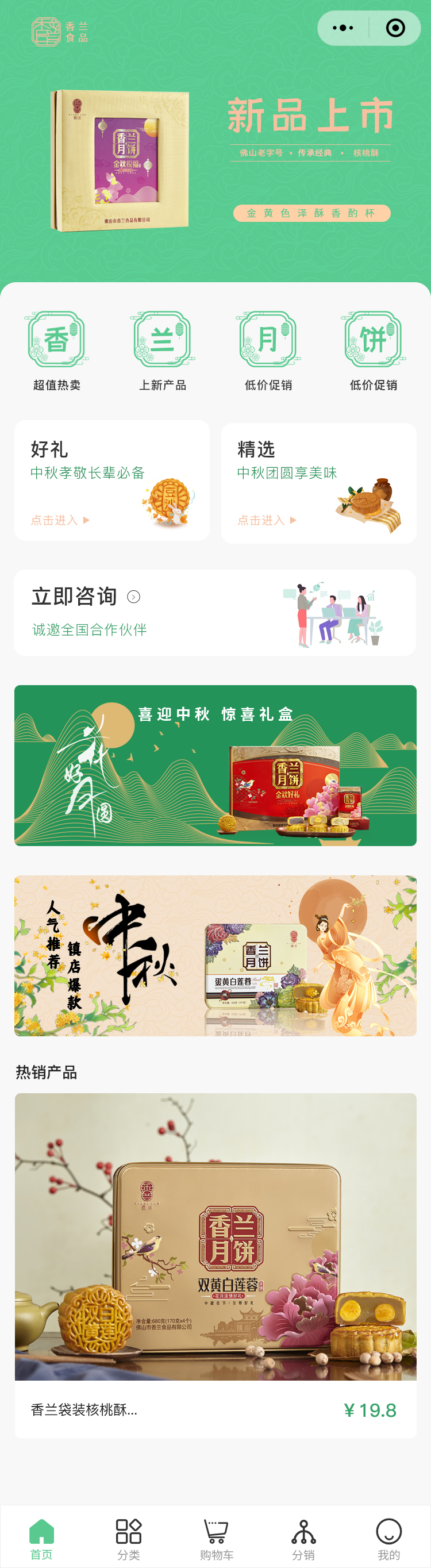Open the 喜迎中秋 惊喜礼盒 banner
The height and width of the screenshot is (1568, 431).
coord(215,765)
